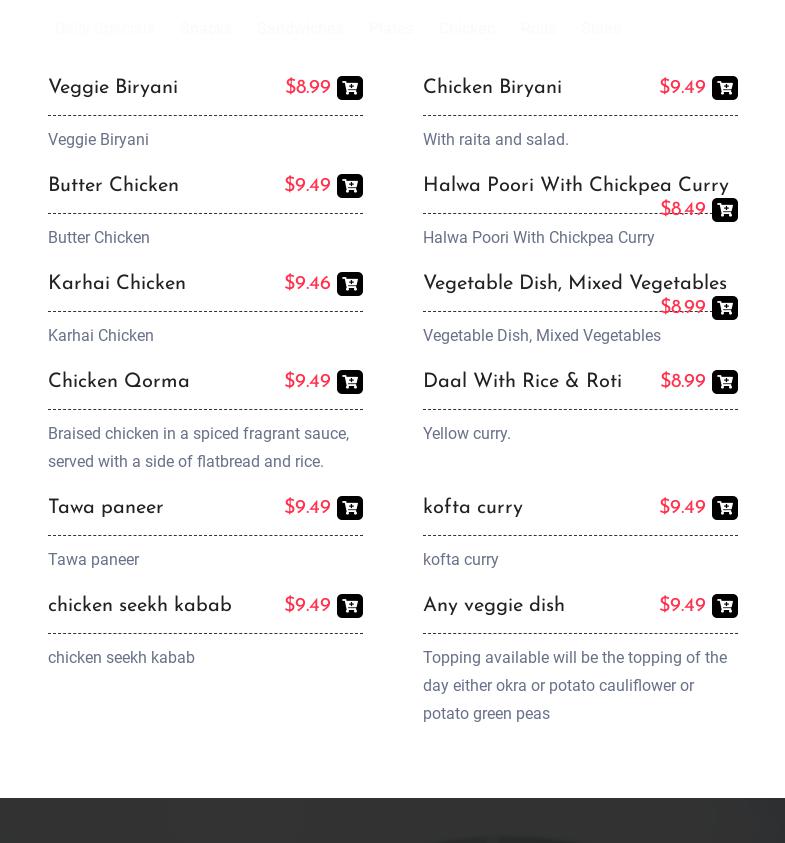Image resolution: width=785 pixels, height=843 pixels.
Task: Add Daal With Rice & Roti to cart
Action: [x=725, y=382]
